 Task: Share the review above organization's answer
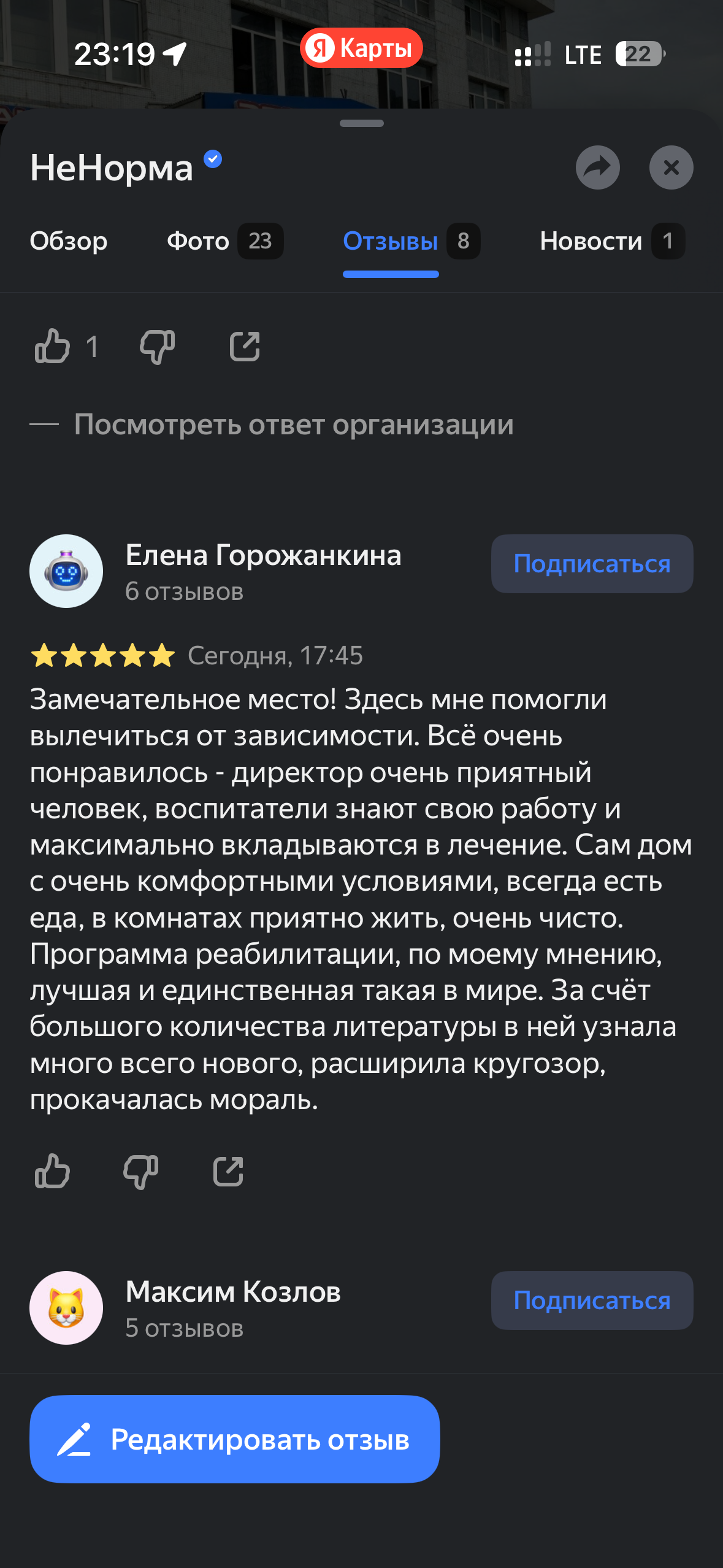click(245, 347)
